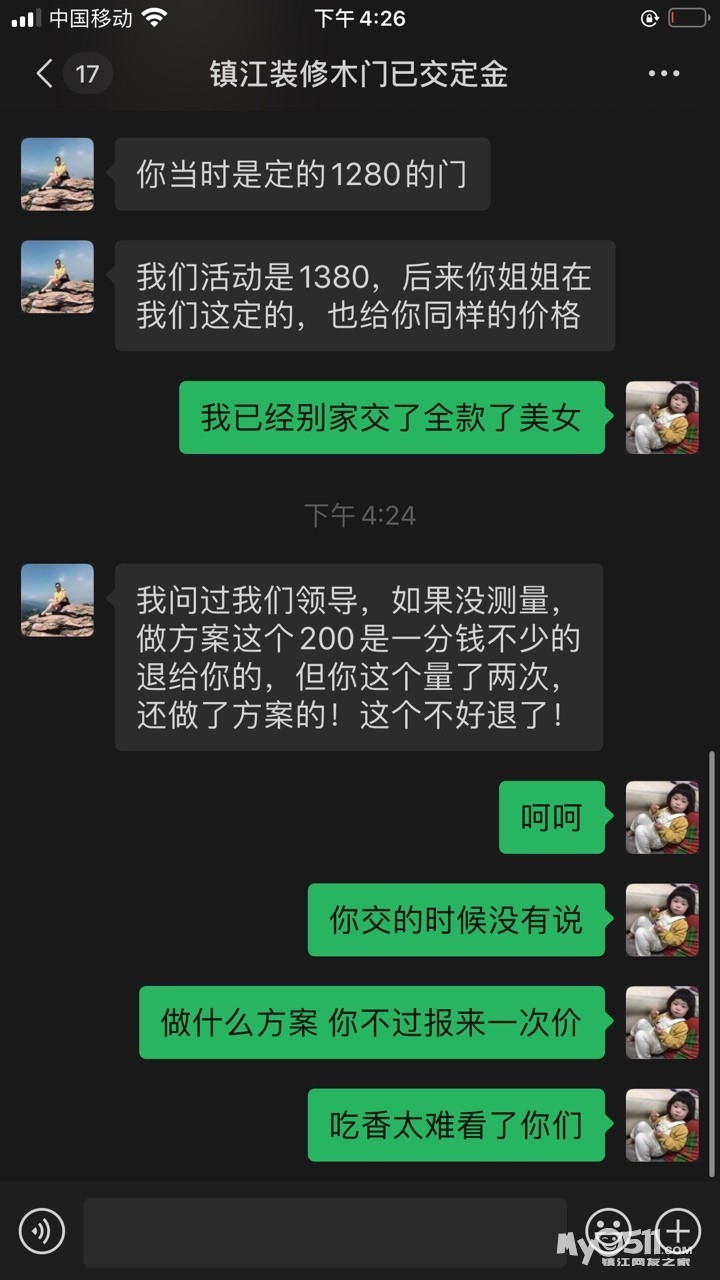Go back to the chat list
Image resolution: width=720 pixels, height=1280 pixels.
[x=45, y=74]
